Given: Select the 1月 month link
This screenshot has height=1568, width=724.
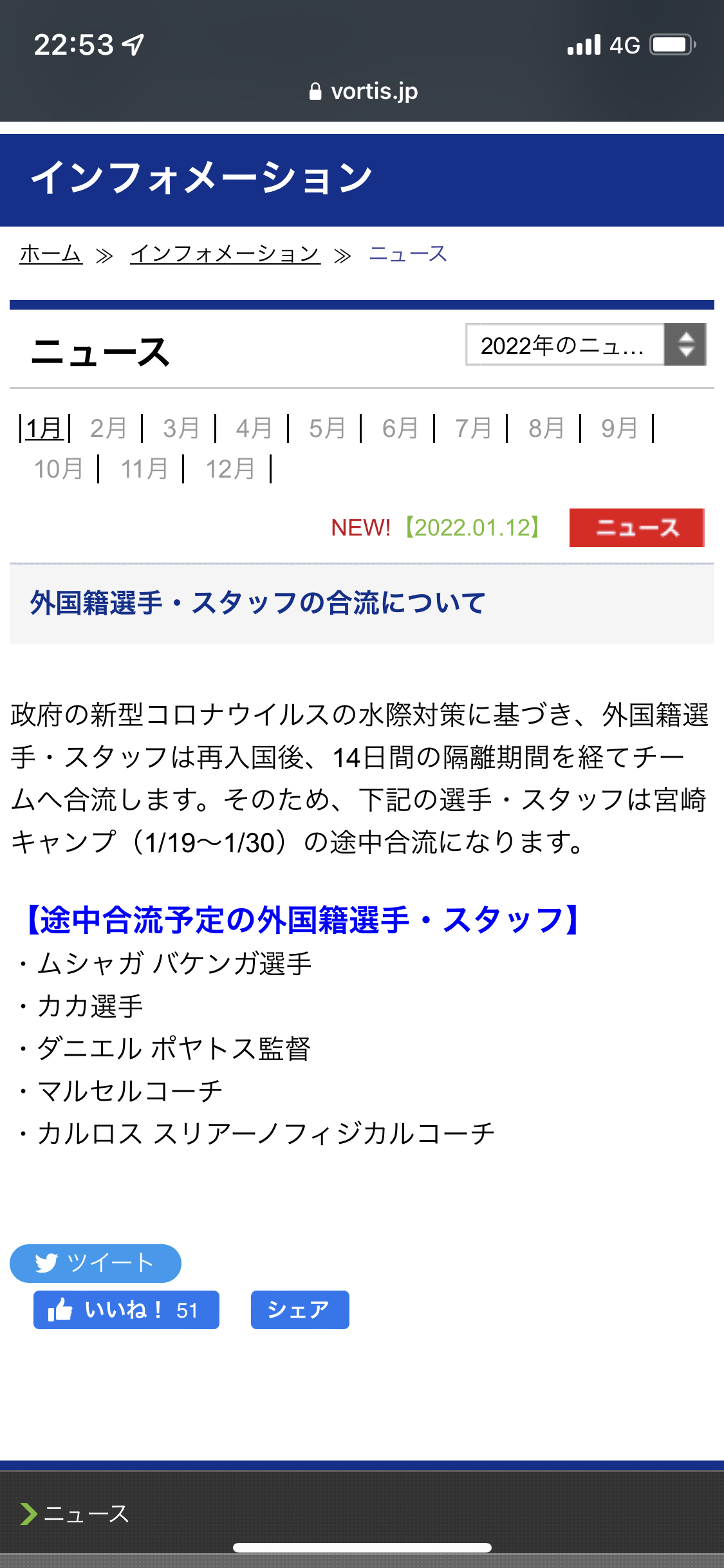Looking at the screenshot, I should [44, 428].
